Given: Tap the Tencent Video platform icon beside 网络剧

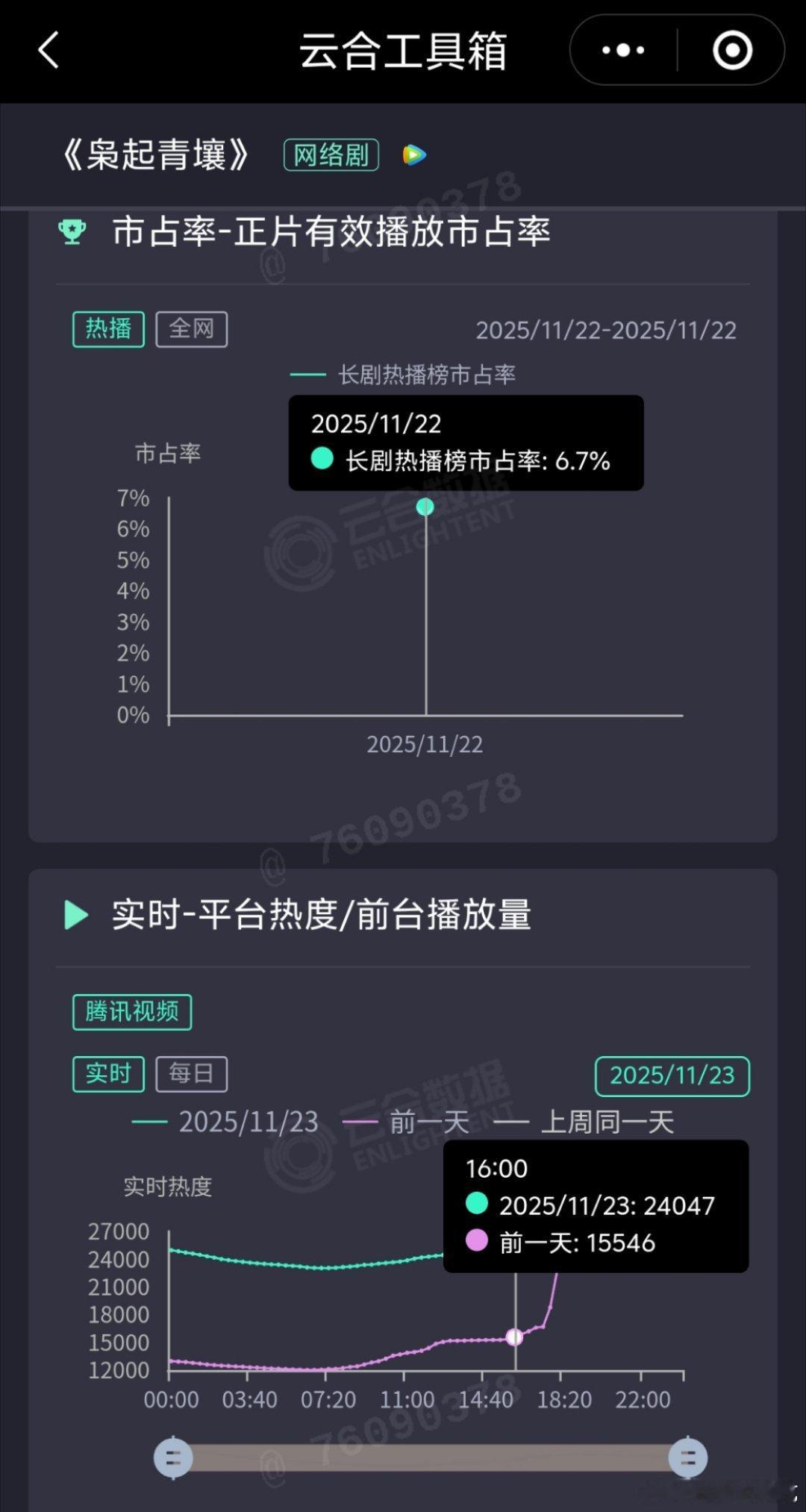Looking at the screenshot, I should coord(413,155).
